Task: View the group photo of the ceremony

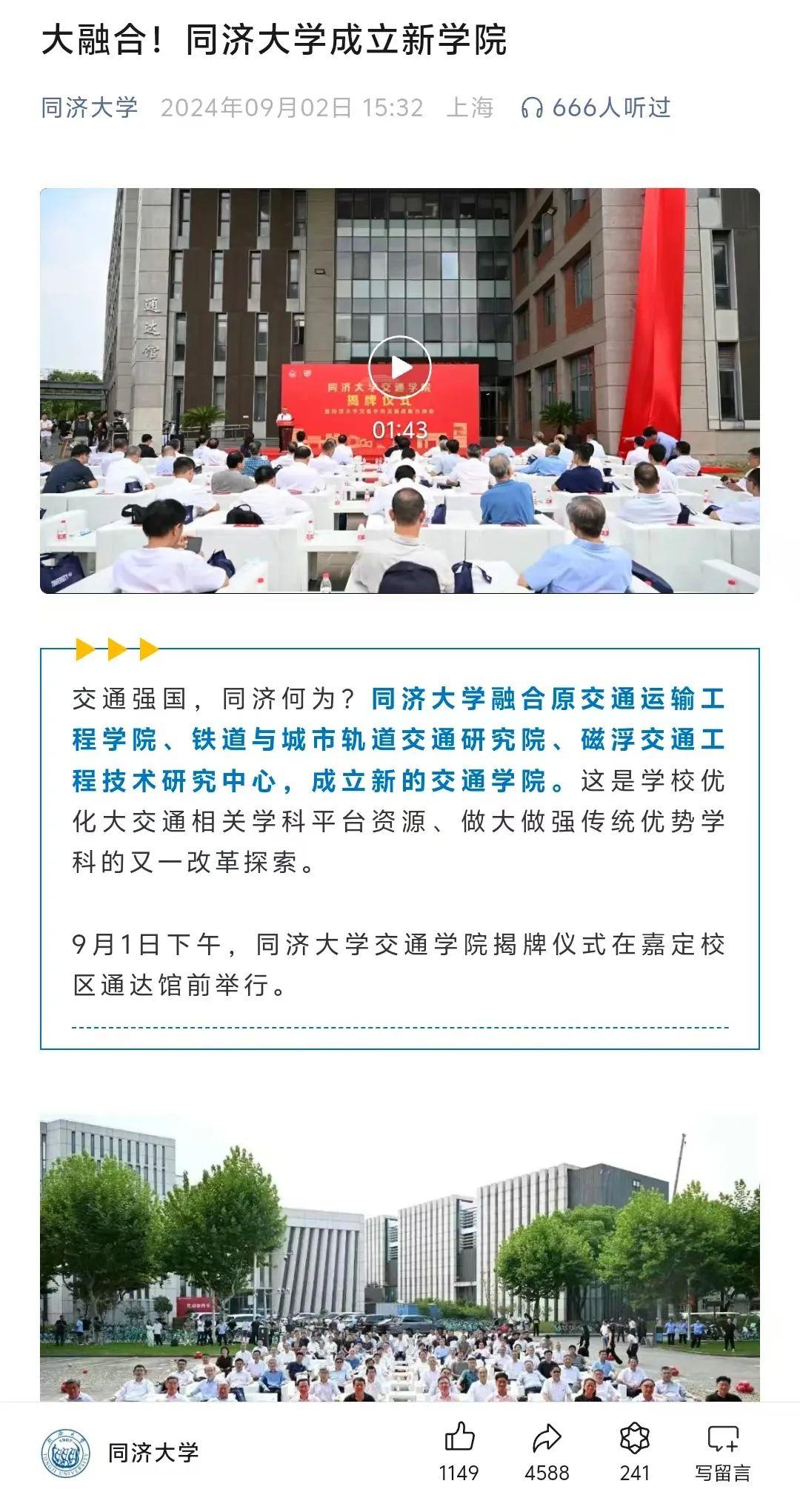Action: click(400, 1257)
